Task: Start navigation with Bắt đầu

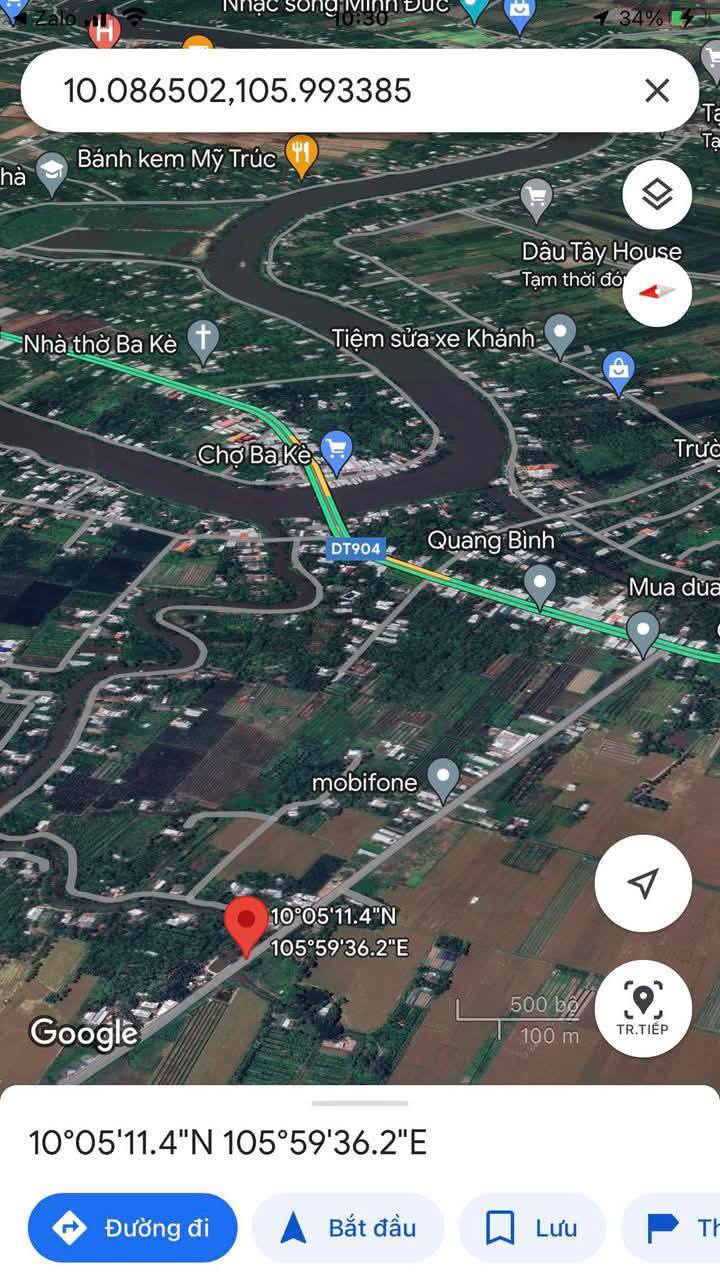Action: tap(348, 1227)
